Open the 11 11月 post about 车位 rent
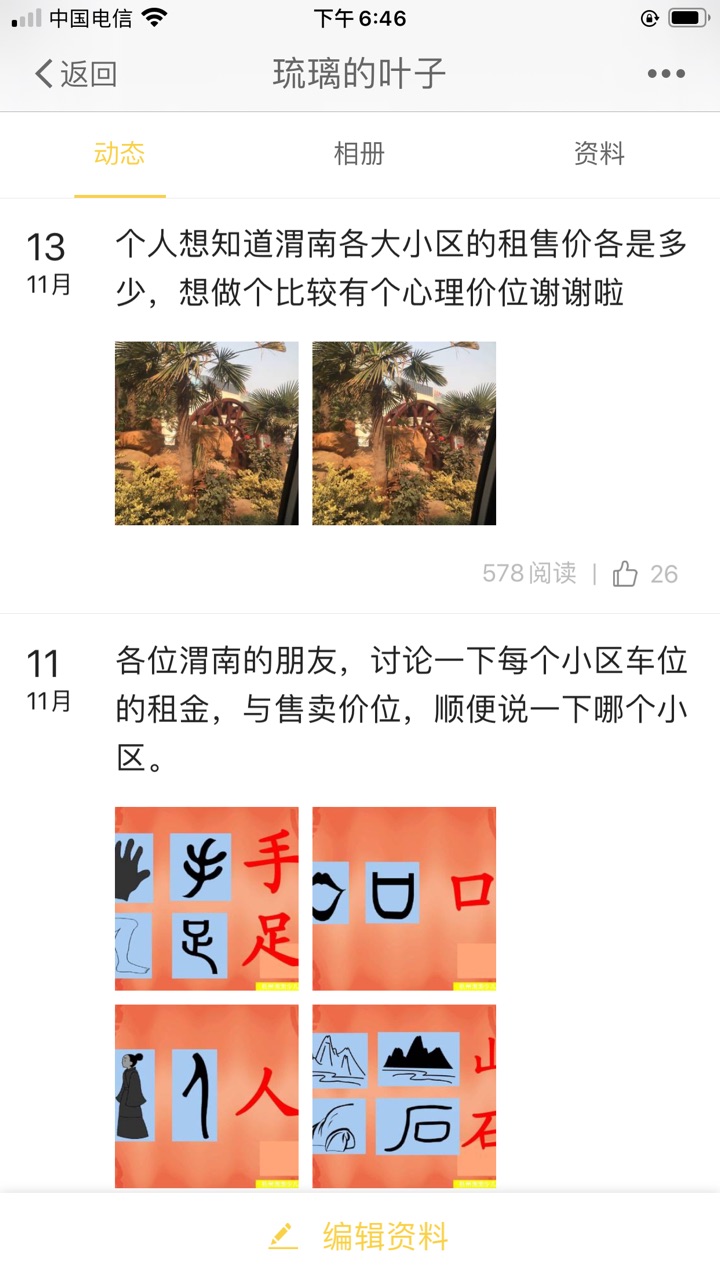The height and width of the screenshot is (1280, 720). pos(400,710)
